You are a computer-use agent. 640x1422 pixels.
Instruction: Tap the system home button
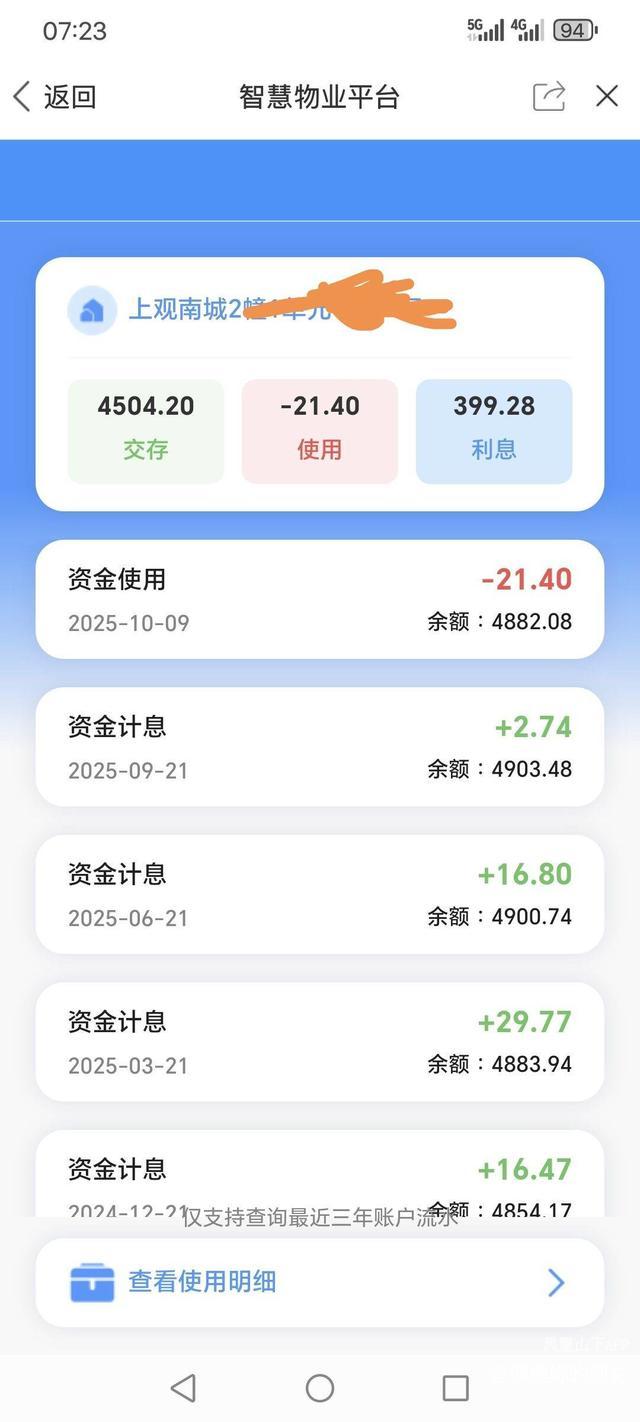320,1387
